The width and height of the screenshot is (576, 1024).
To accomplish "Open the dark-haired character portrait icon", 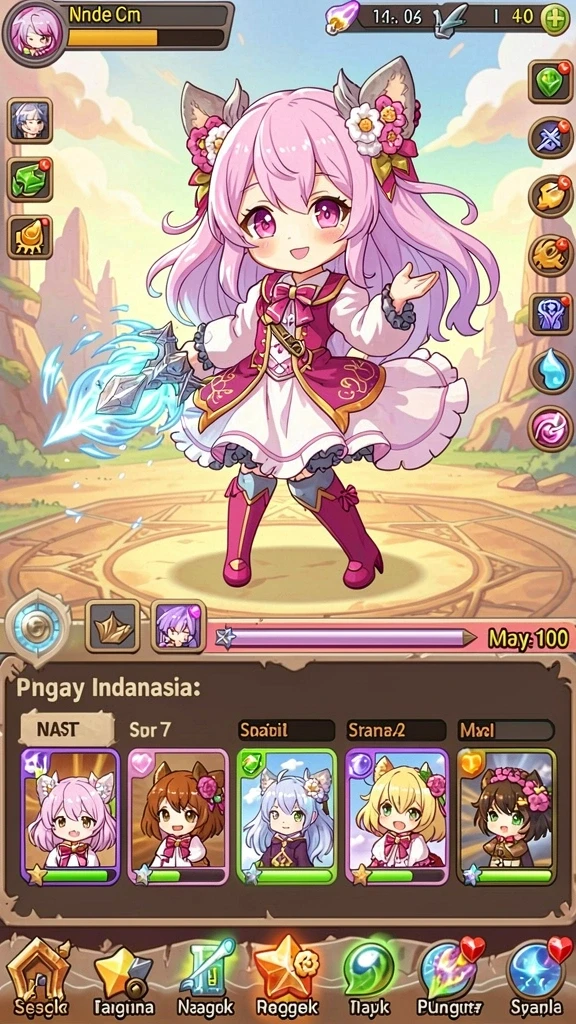I will 30,121.
